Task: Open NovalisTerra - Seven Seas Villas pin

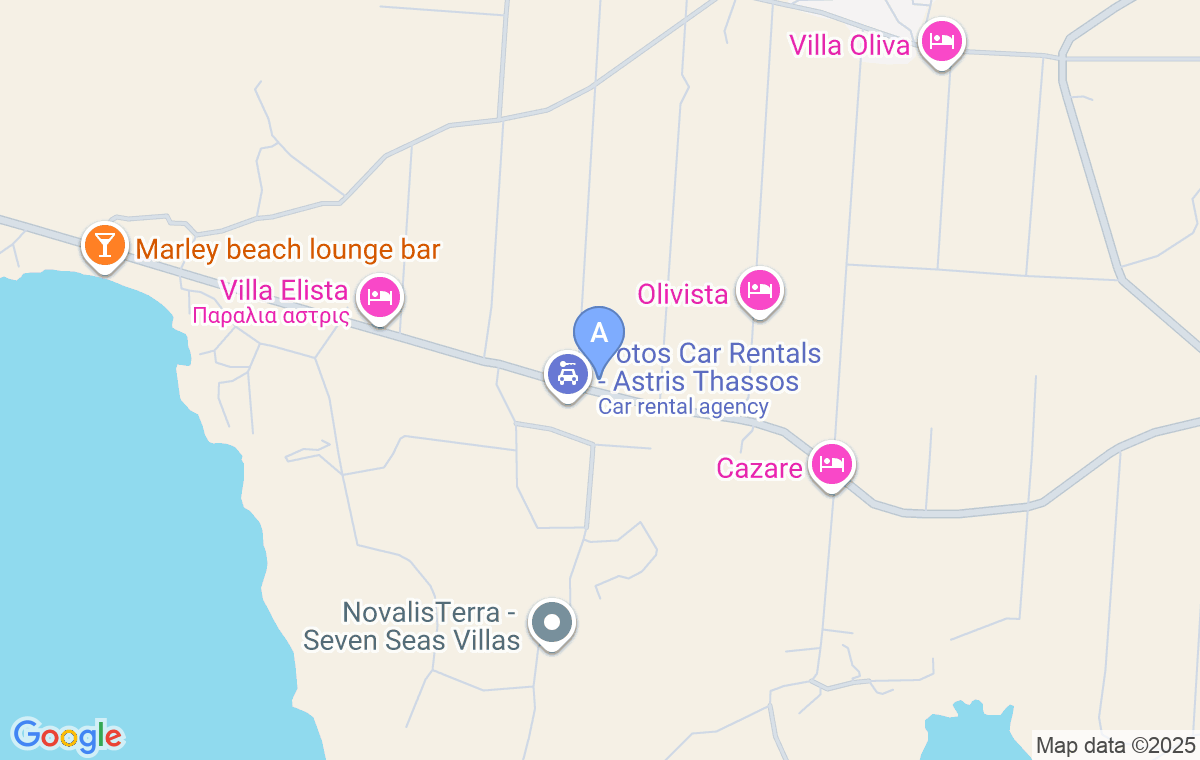Action: (551, 623)
